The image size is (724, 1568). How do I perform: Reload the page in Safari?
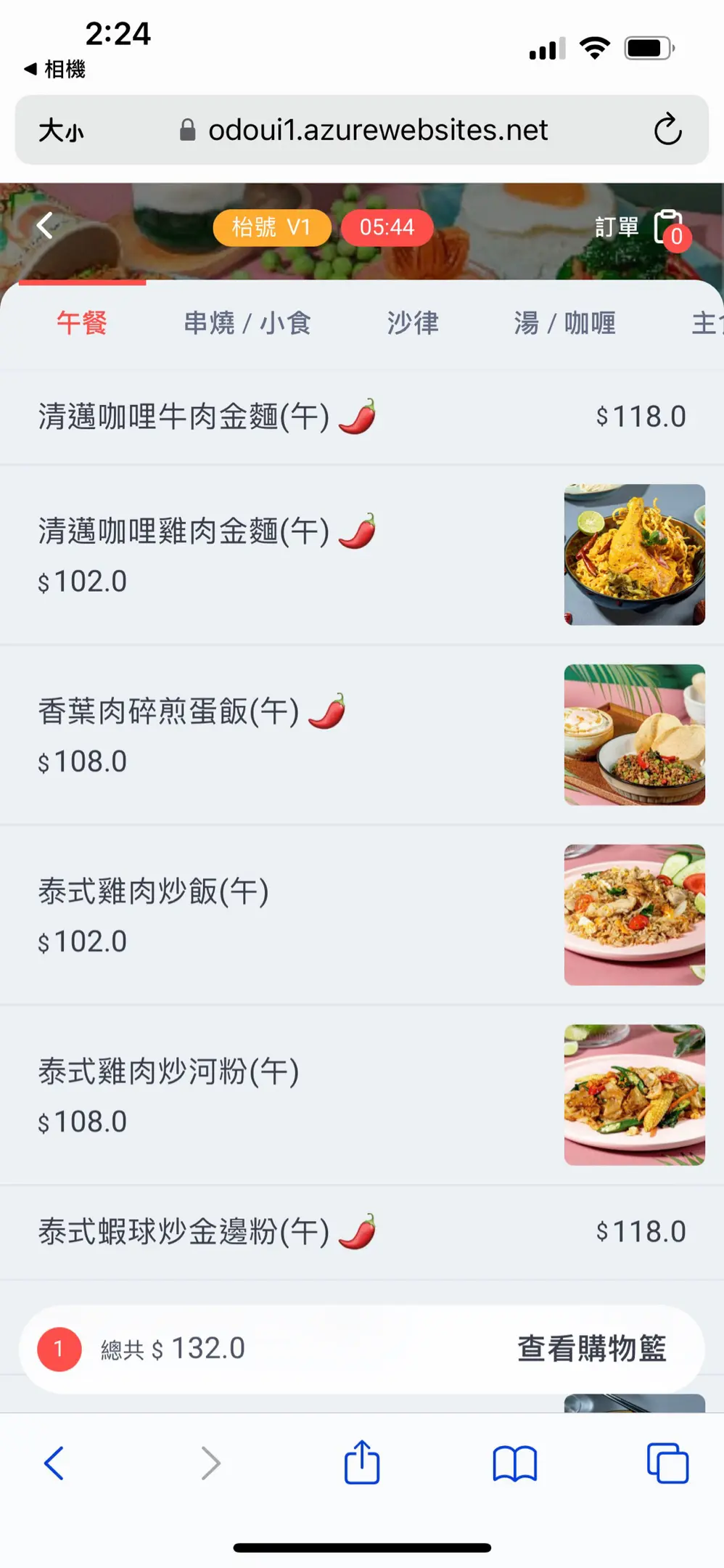667,130
